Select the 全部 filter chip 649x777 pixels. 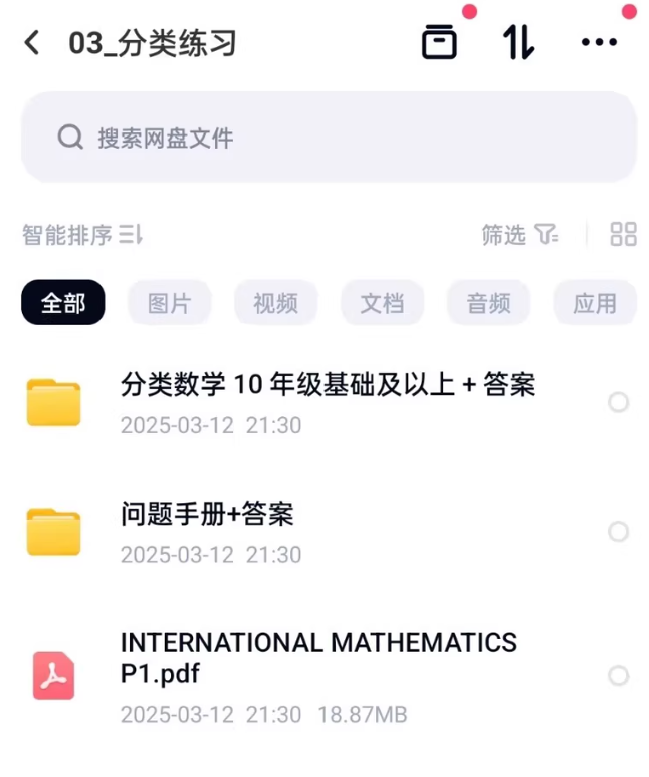[x=63, y=303]
